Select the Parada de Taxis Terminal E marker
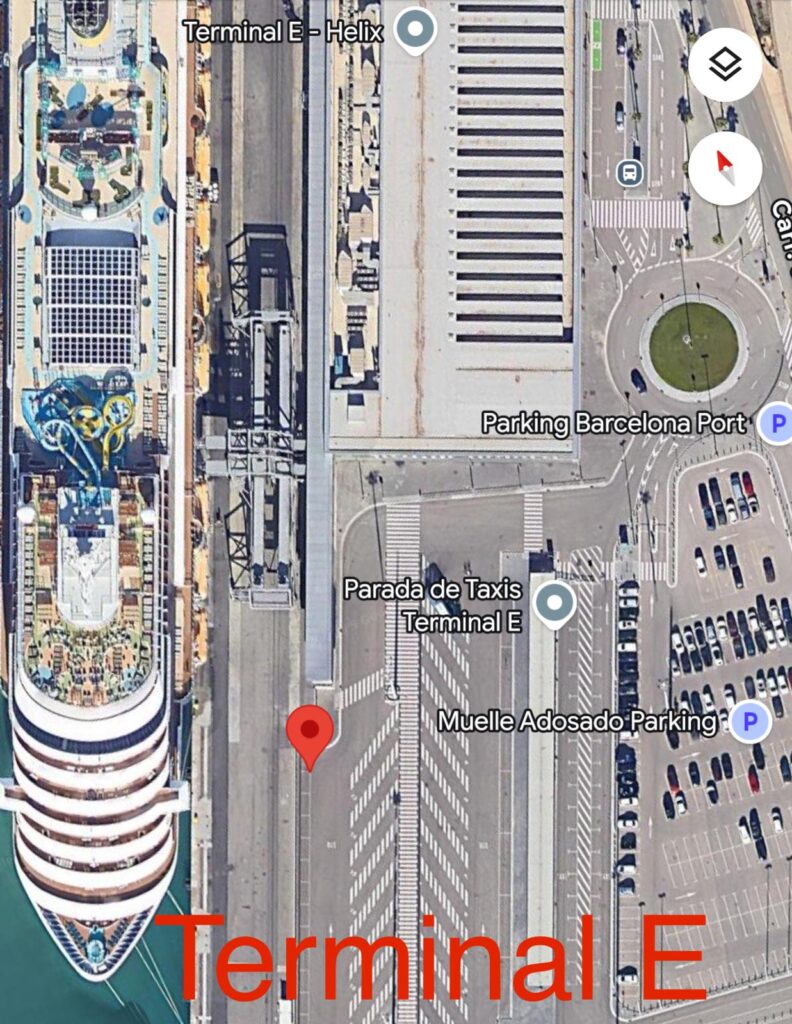 (x=553, y=604)
